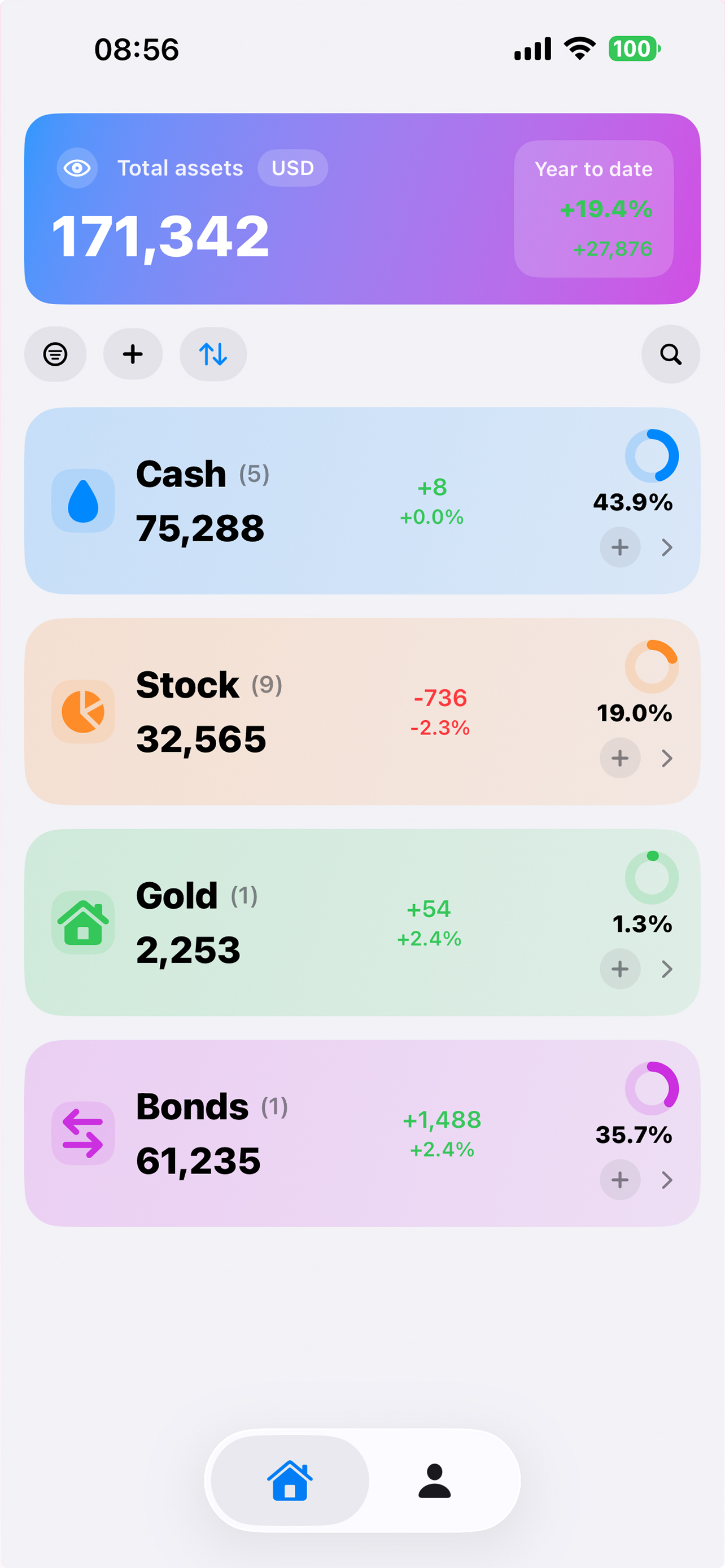Toggle asset visibility with the eye icon
The width and height of the screenshot is (725, 1568).
pos(76,168)
